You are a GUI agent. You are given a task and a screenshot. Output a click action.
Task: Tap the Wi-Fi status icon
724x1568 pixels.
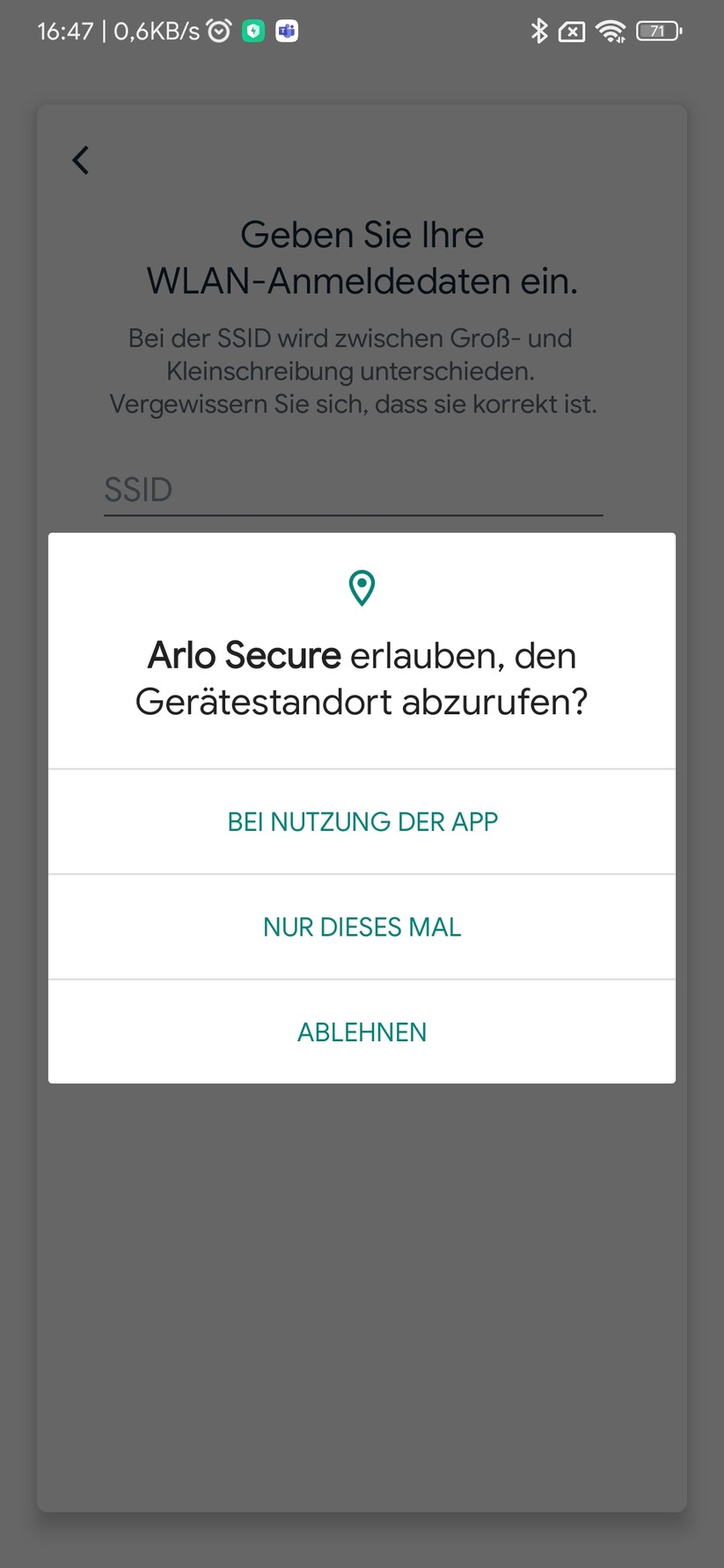611,30
